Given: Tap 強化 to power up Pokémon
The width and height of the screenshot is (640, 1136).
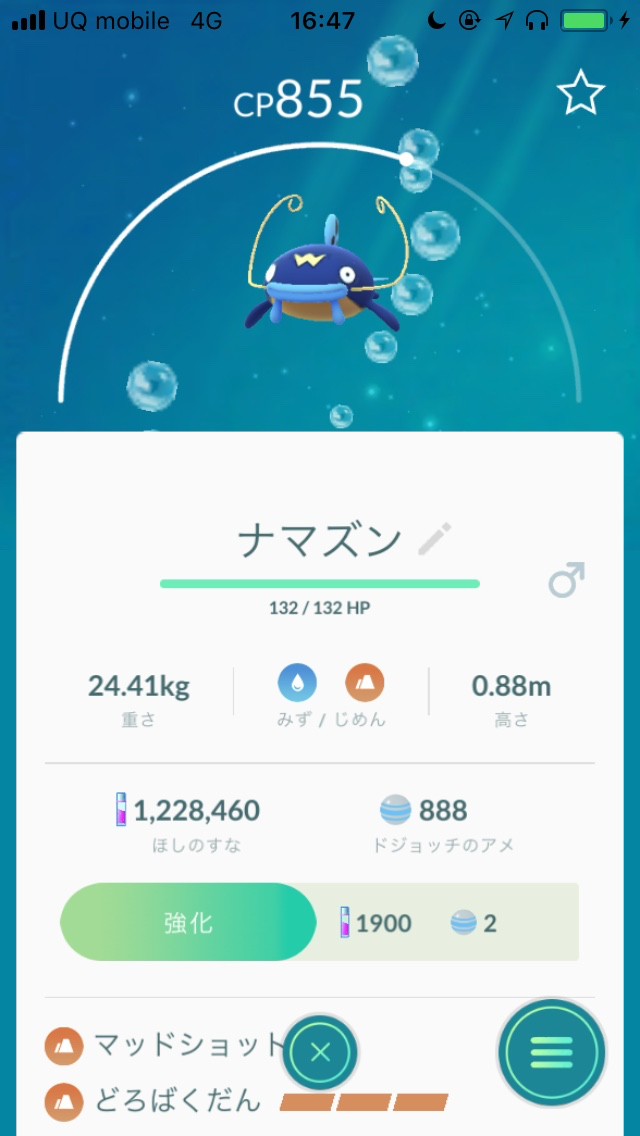Looking at the screenshot, I should tap(189, 922).
